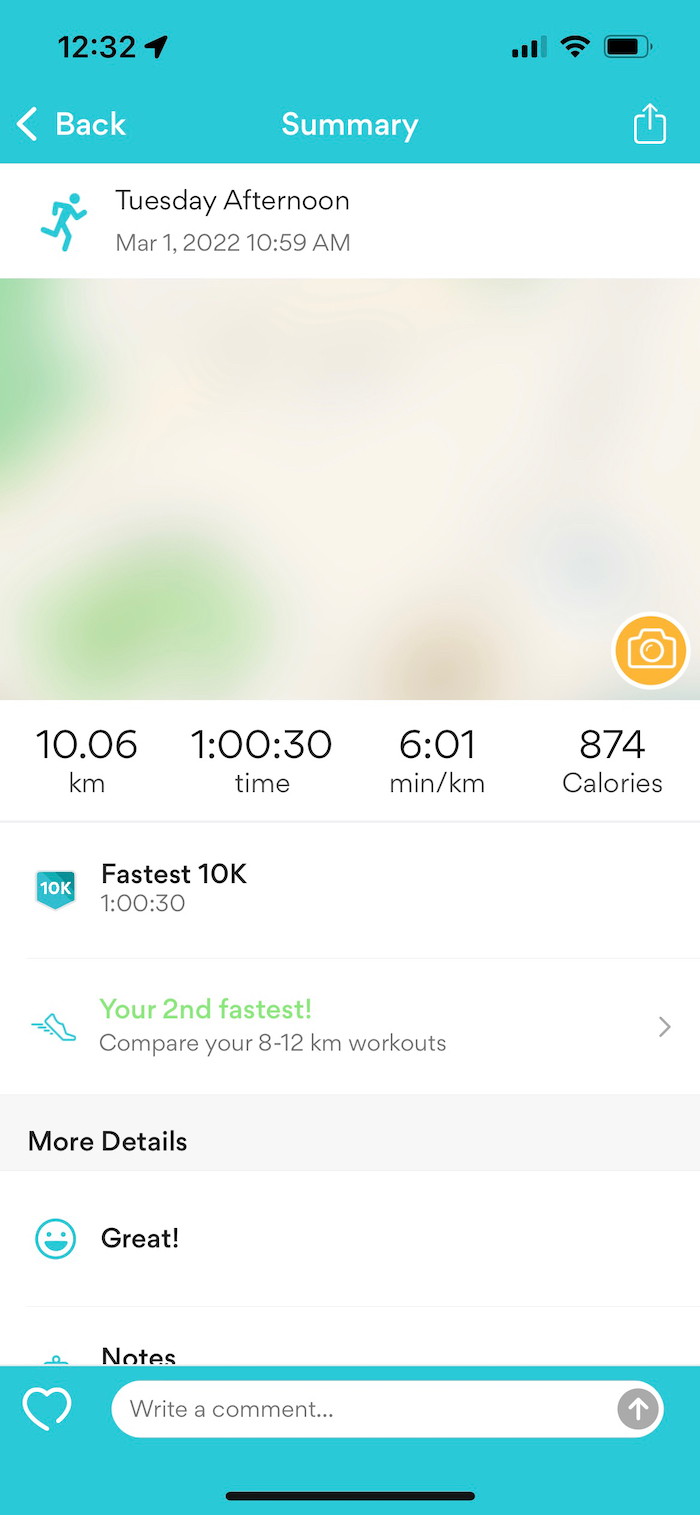This screenshot has width=700, height=1515.
Task: Share this workout summary
Action: pos(649,125)
